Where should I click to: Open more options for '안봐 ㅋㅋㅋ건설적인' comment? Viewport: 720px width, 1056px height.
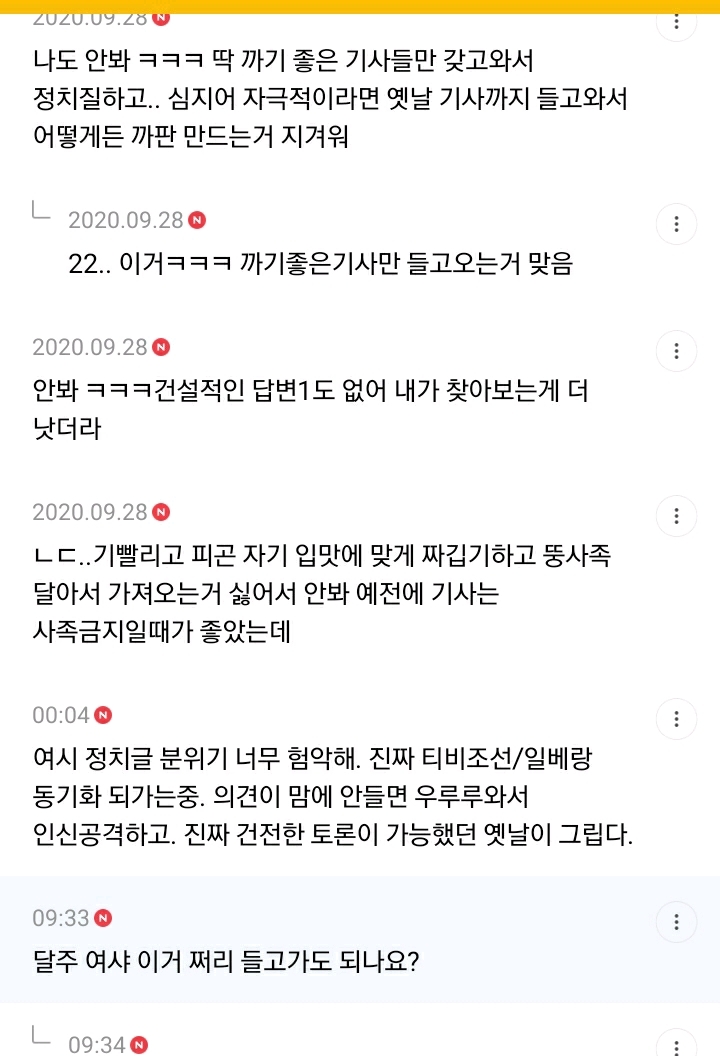click(676, 351)
